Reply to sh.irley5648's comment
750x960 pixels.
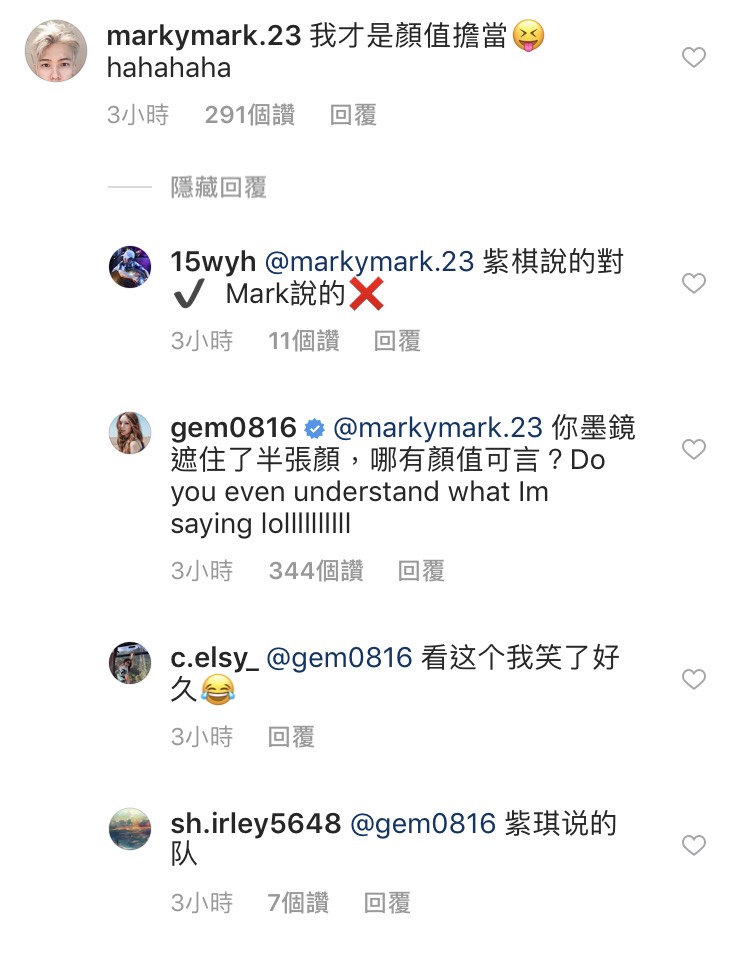[387, 903]
